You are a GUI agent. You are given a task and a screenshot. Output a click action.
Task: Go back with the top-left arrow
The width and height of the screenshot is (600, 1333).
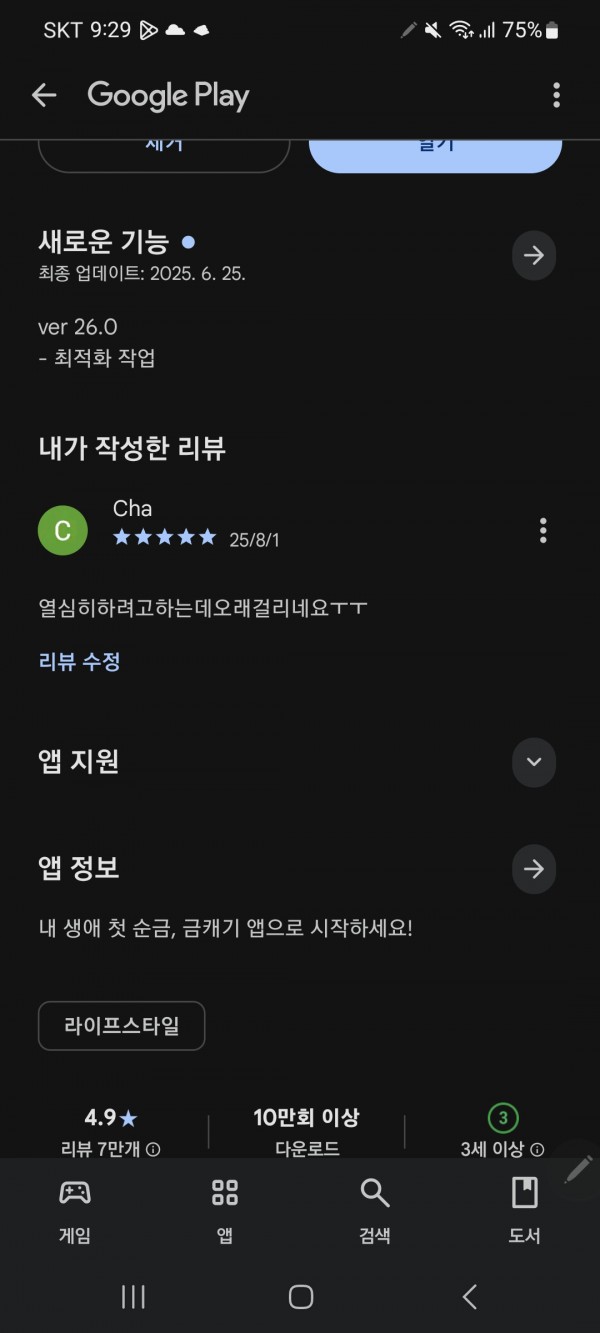(x=44, y=95)
